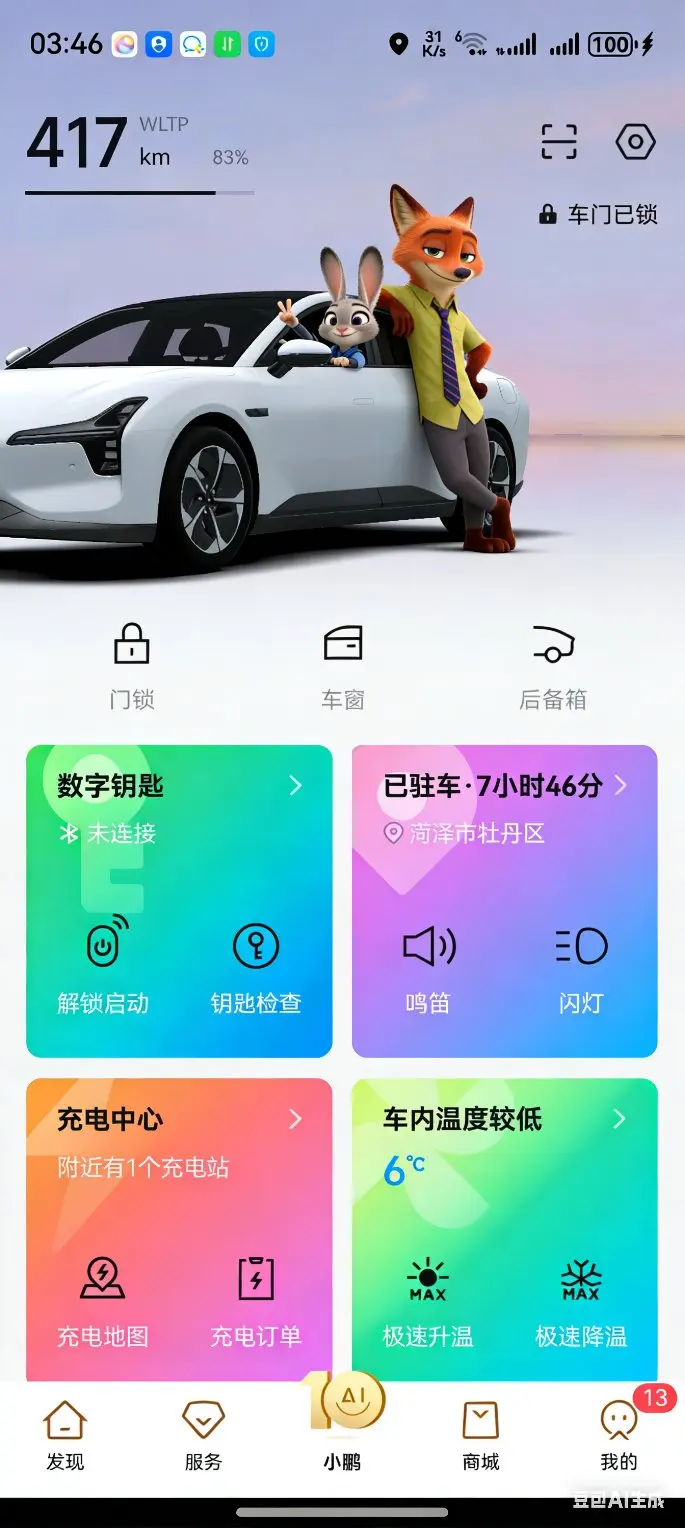The width and height of the screenshot is (685, 1528).
Task: Tap 解锁启动 to unlock and start
Action: point(103,966)
